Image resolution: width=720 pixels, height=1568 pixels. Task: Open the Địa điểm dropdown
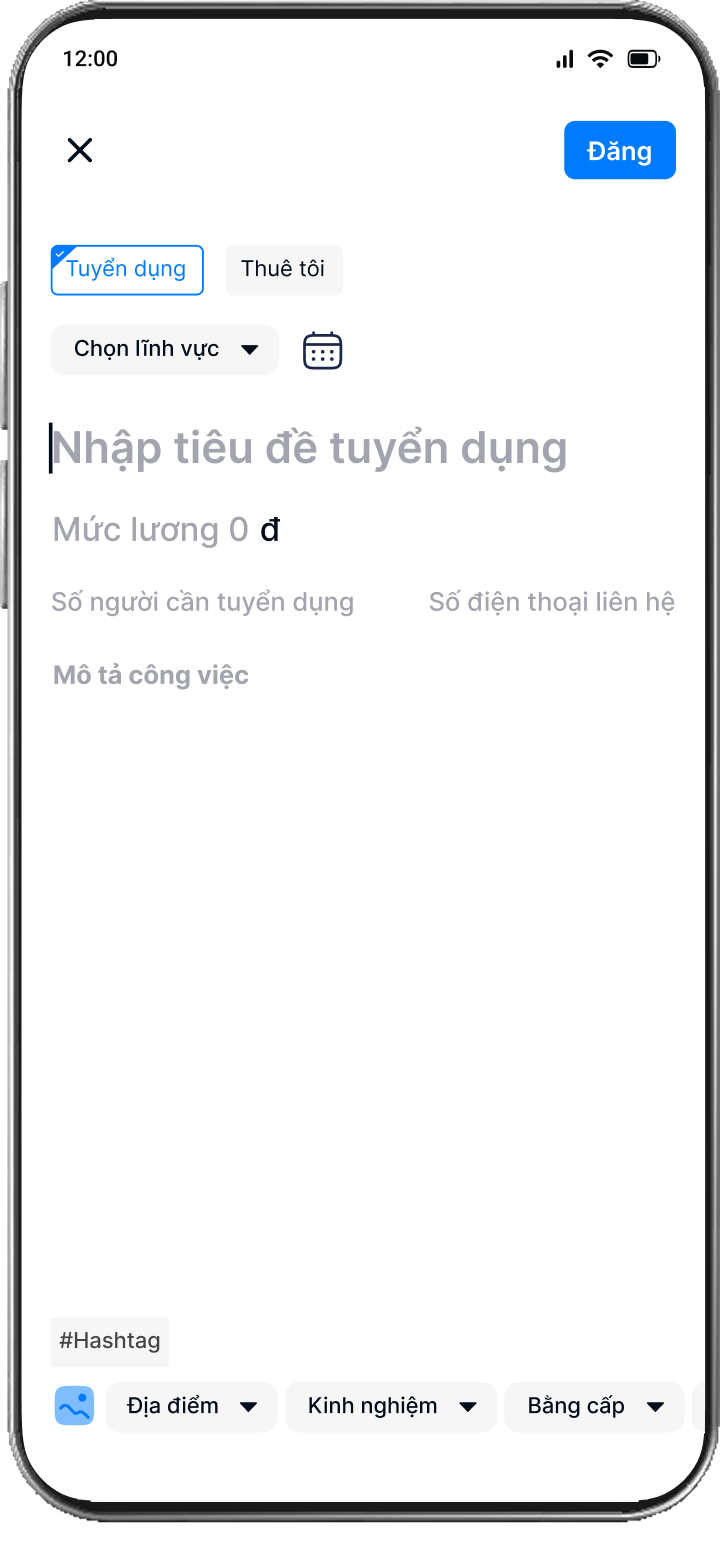click(191, 1407)
